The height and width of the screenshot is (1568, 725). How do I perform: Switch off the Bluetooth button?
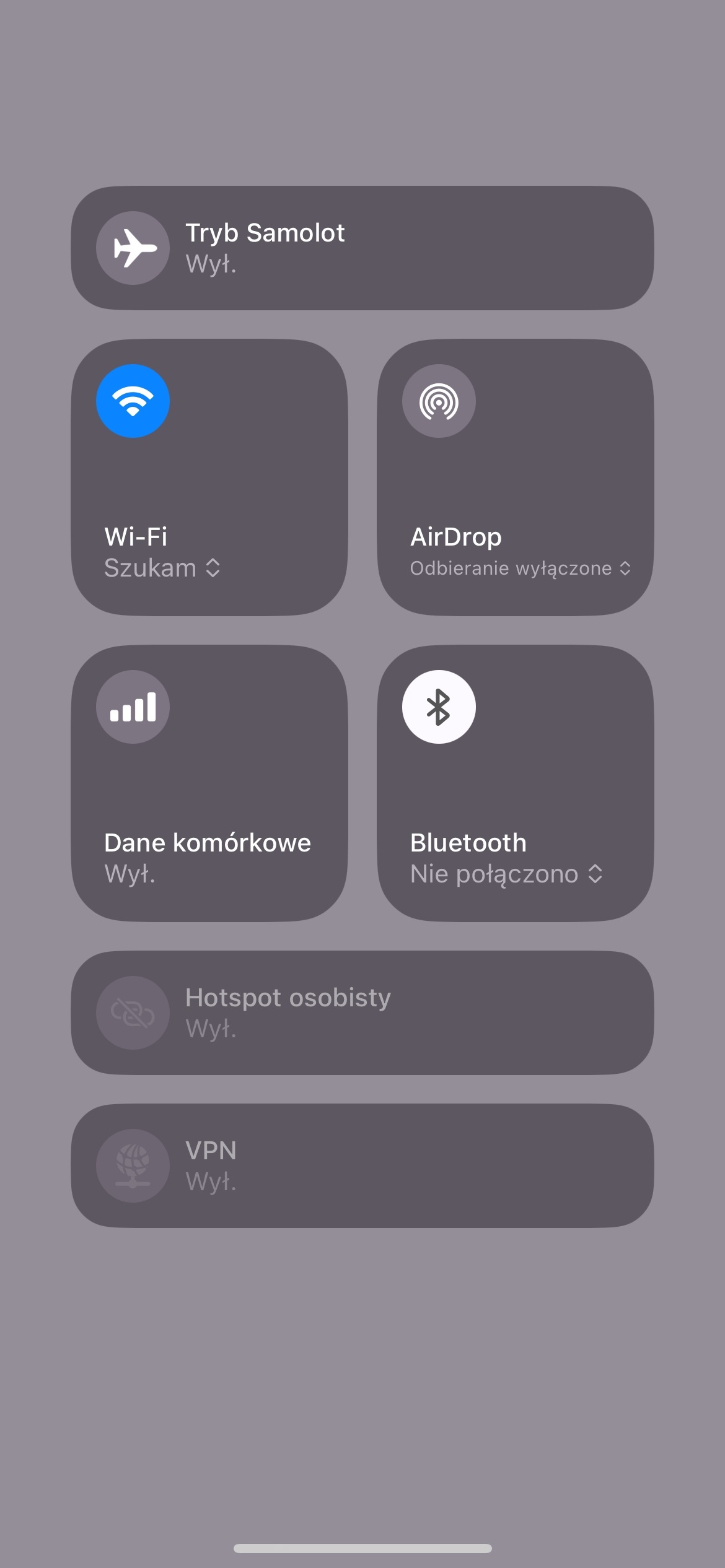pos(439,707)
